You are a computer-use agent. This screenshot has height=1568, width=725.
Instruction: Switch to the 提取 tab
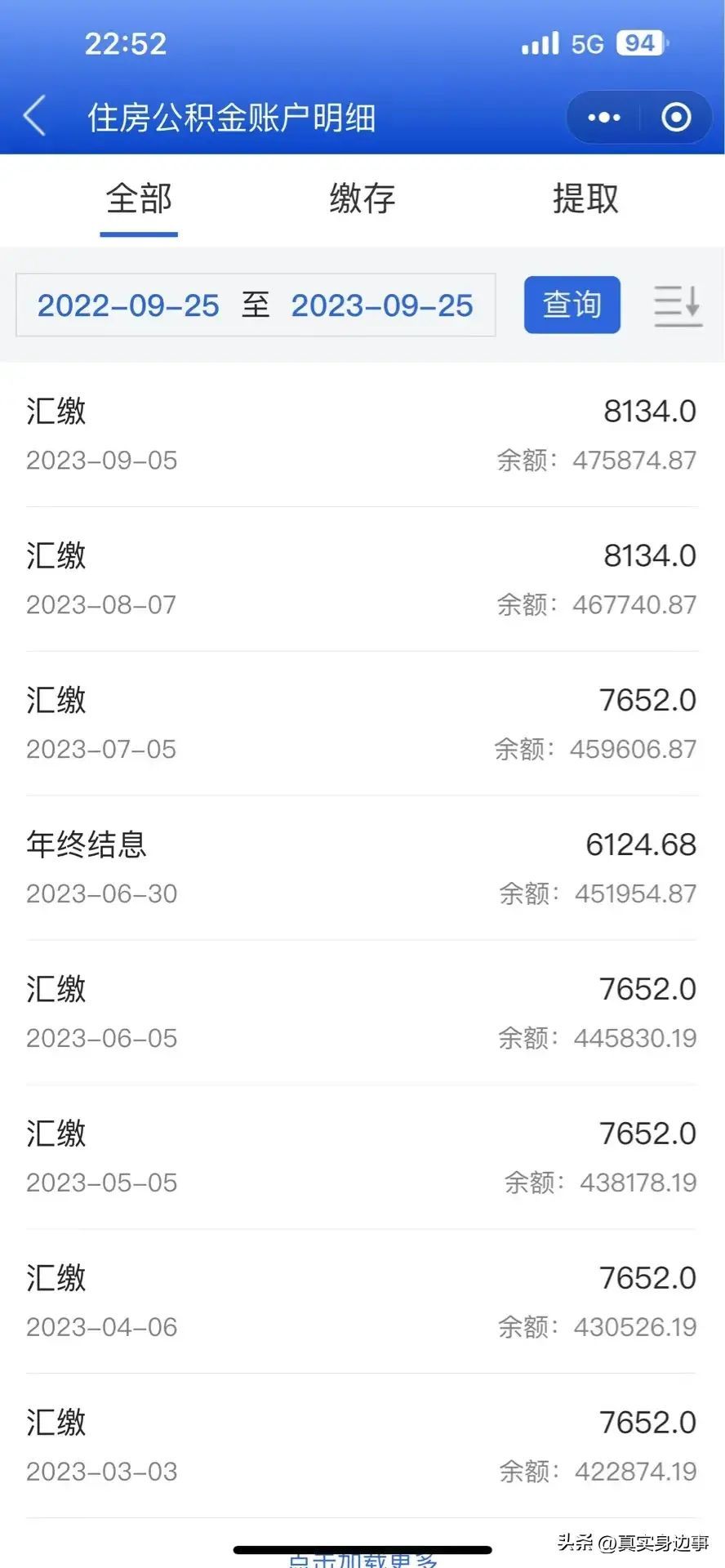point(585,199)
